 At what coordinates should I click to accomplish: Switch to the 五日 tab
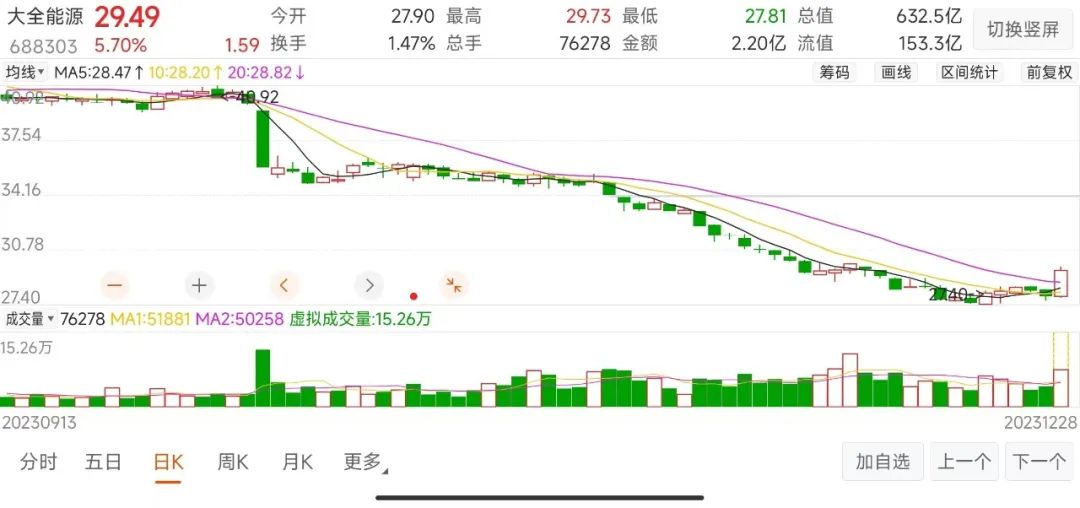(103, 462)
